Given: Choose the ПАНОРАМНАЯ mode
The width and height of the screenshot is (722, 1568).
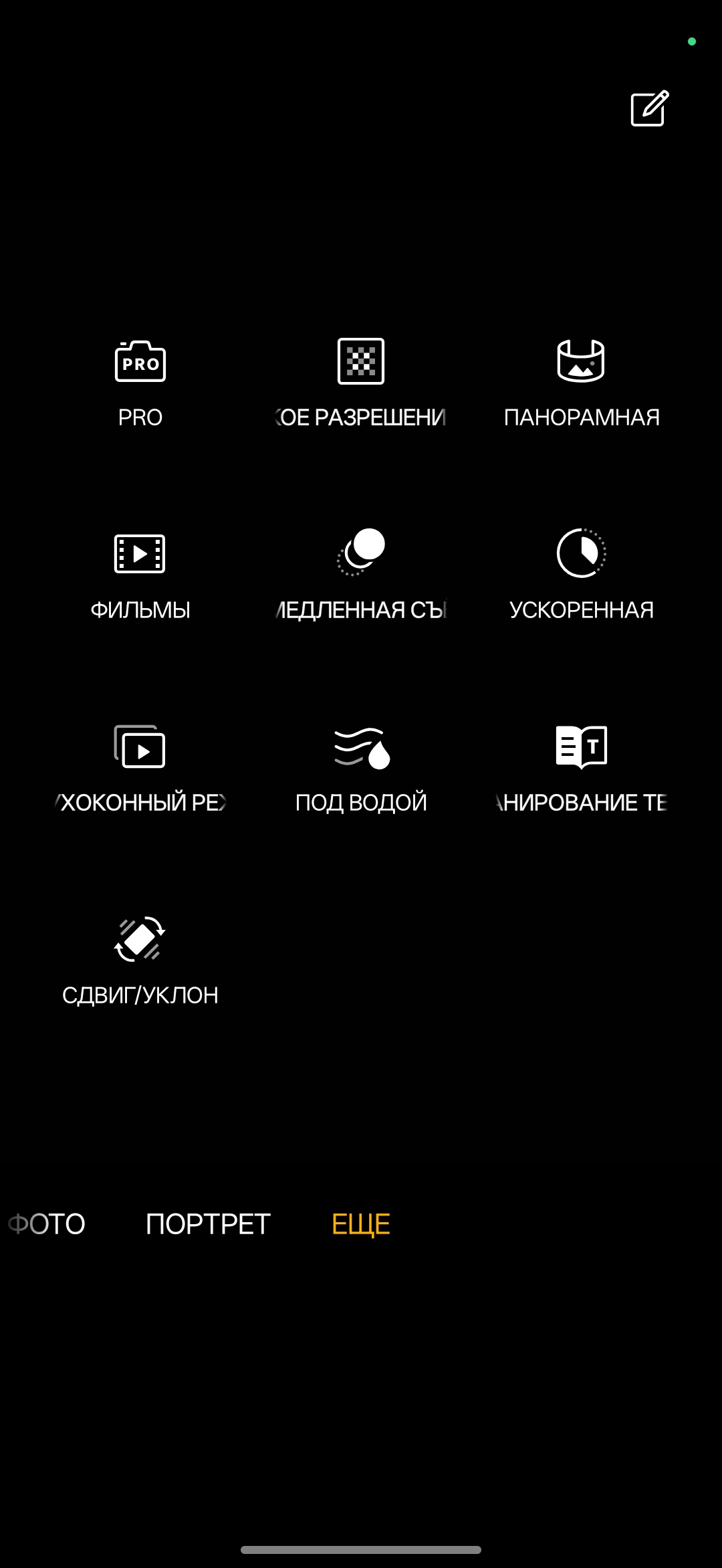Looking at the screenshot, I should coord(581,383).
